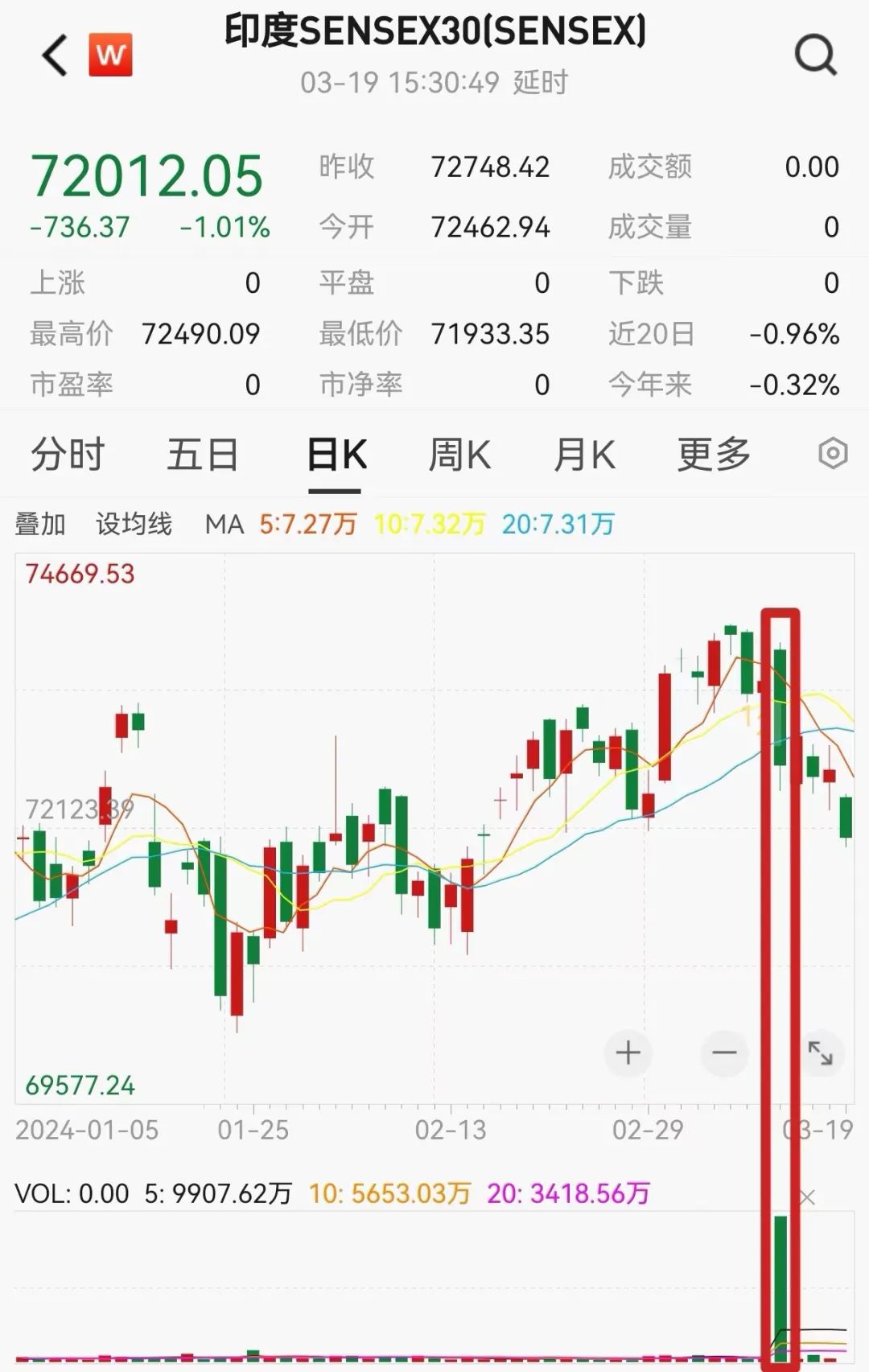Close the volume panel with X
869x1372 pixels.
[x=808, y=1197]
